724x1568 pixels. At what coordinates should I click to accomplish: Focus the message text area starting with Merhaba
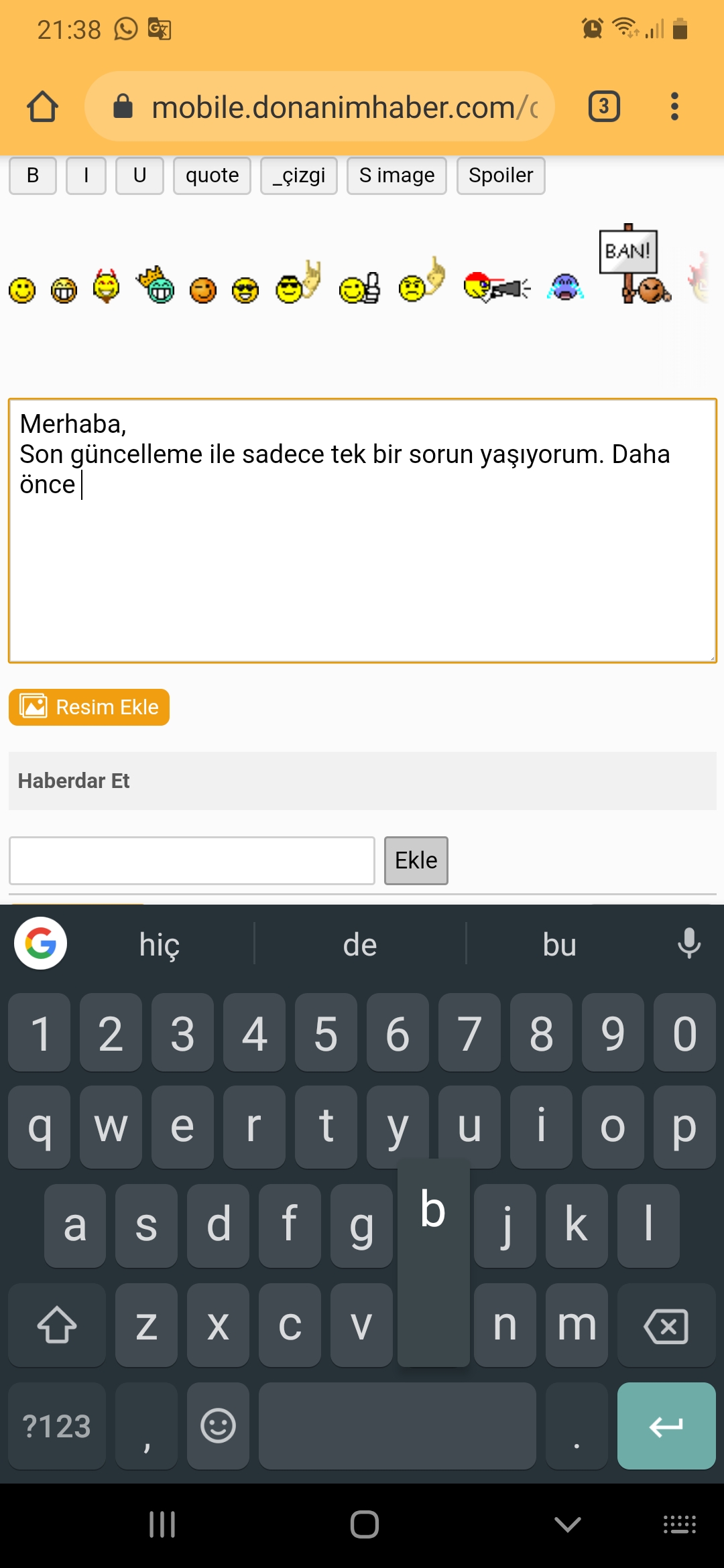[x=363, y=531]
